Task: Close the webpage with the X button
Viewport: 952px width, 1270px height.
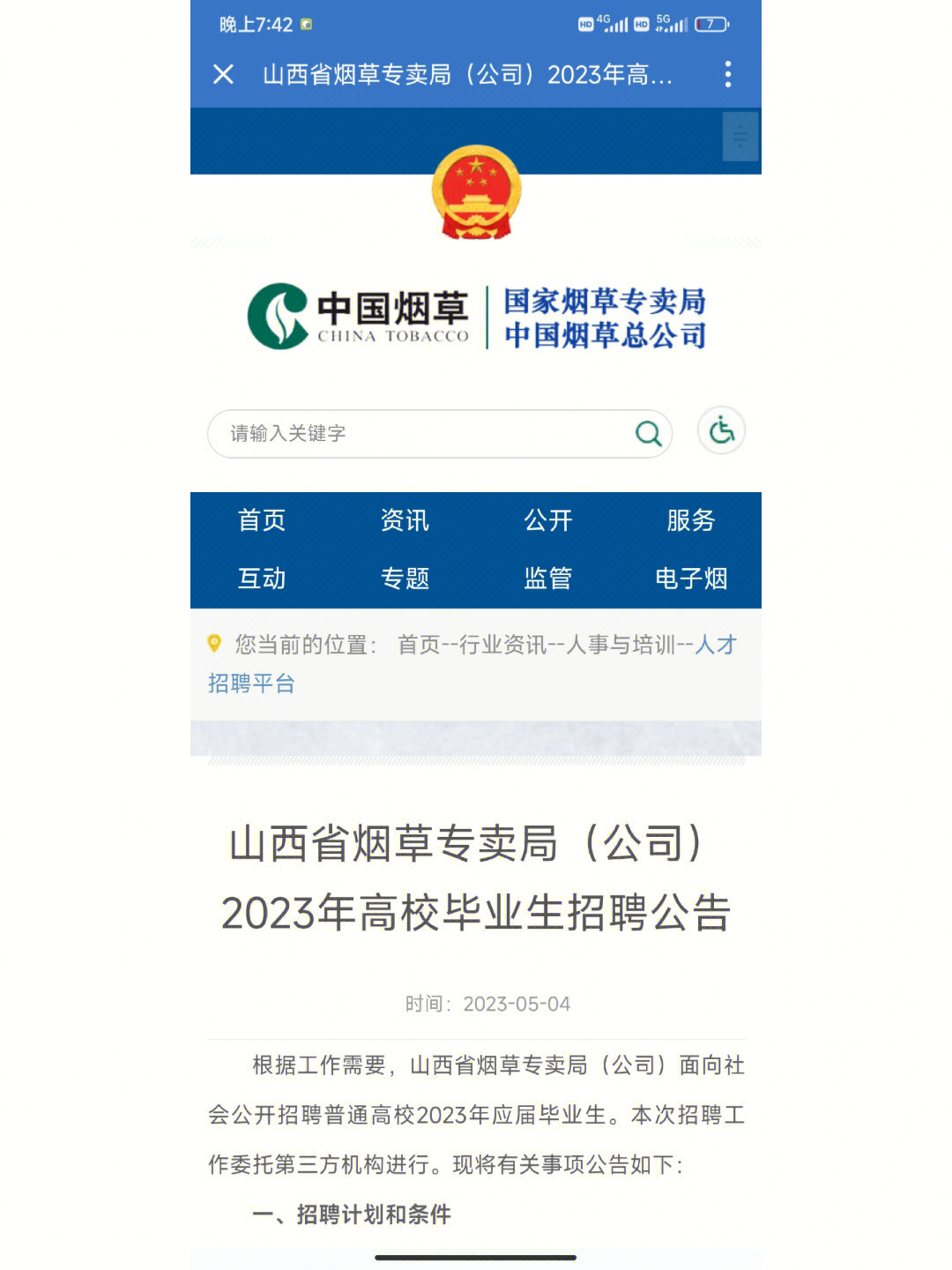Action: coord(224,74)
